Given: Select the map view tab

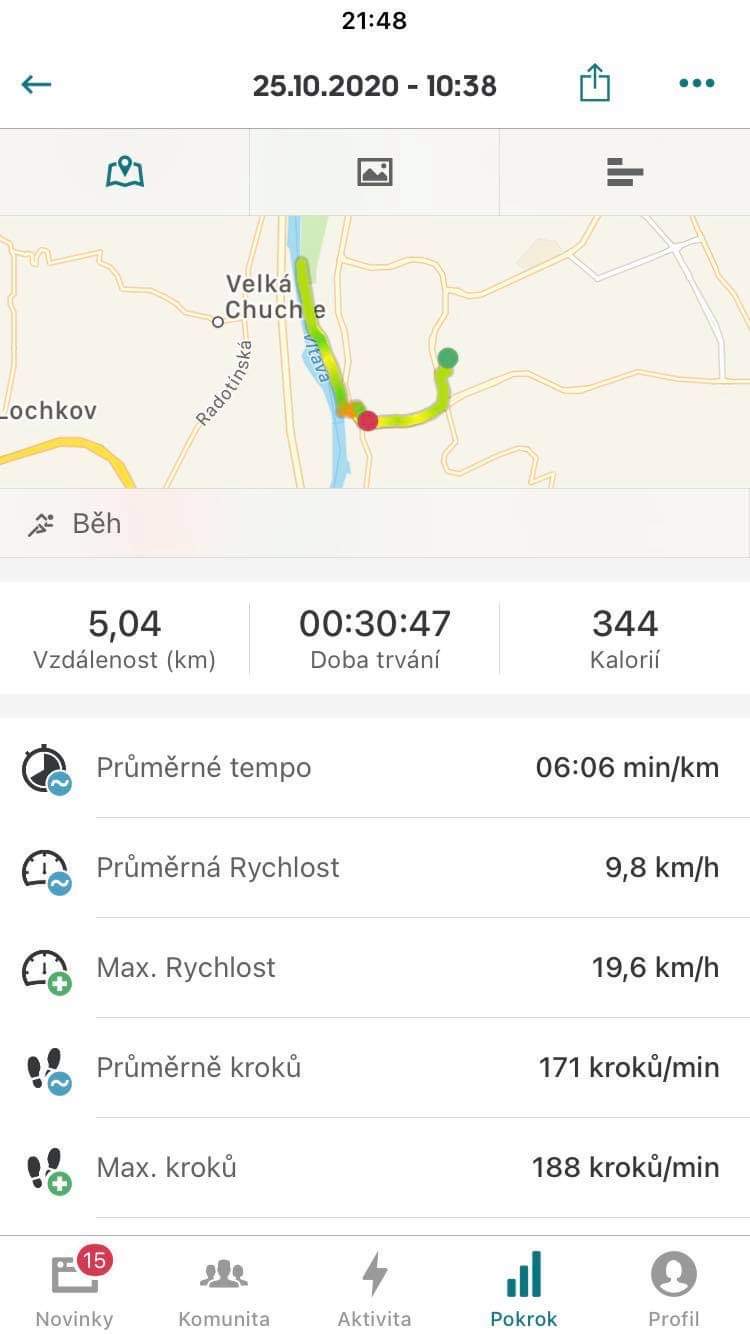Looking at the screenshot, I should (x=125, y=172).
